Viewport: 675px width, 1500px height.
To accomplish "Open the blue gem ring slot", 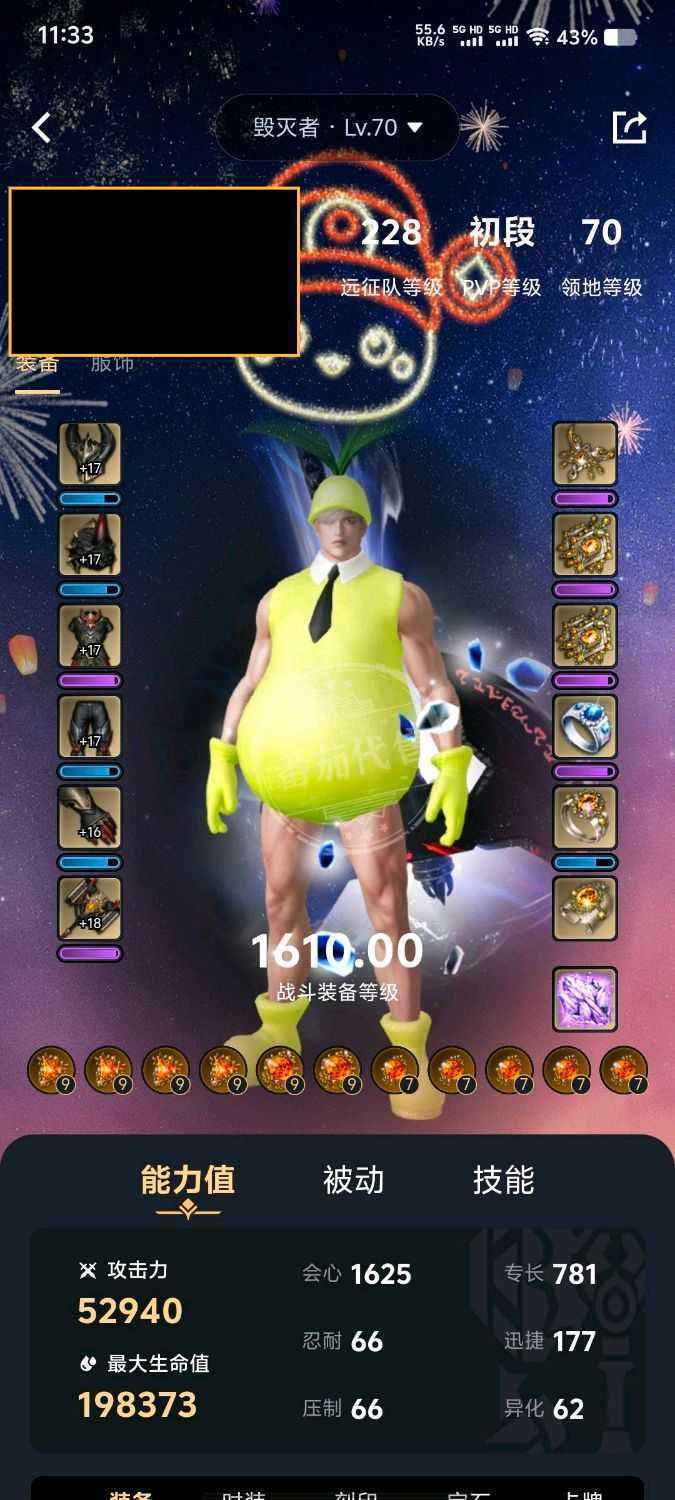I will pyautogui.click(x=585, y=727).
